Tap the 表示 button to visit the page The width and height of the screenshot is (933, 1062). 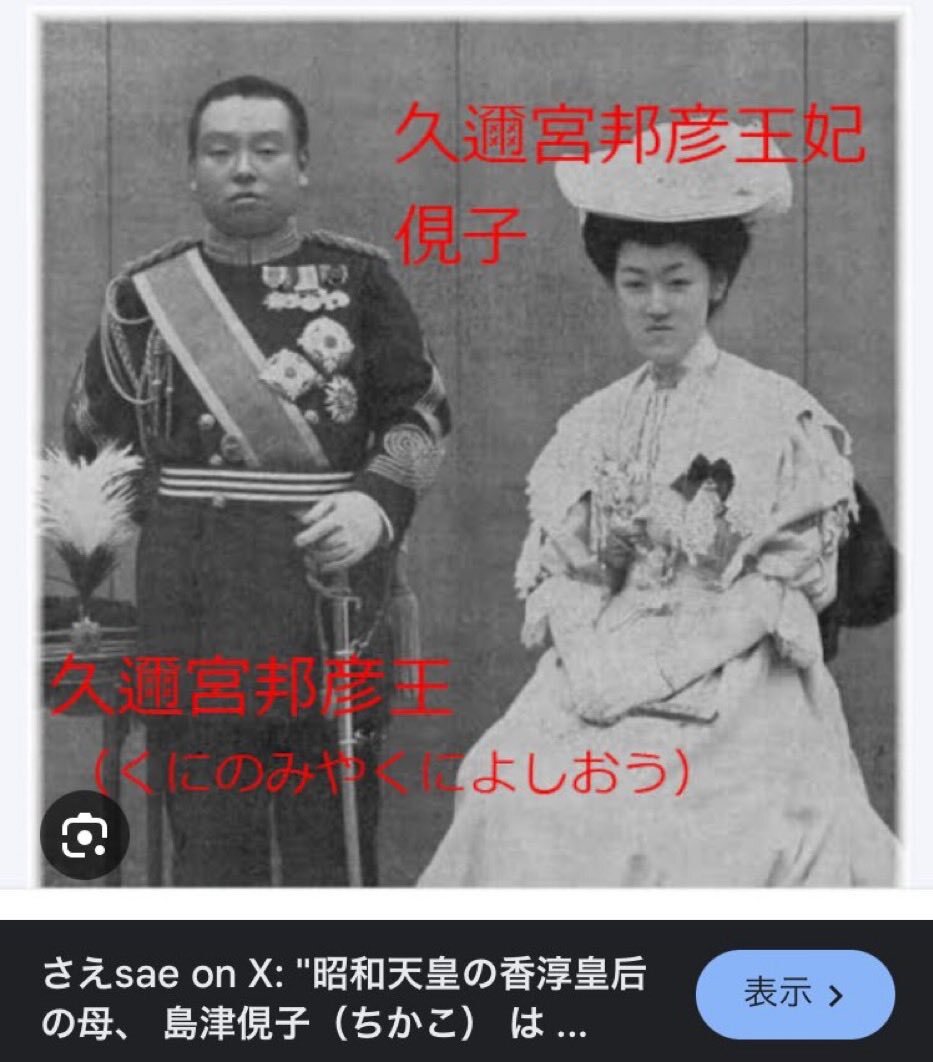pyautogui.click(x=795, y=994)
